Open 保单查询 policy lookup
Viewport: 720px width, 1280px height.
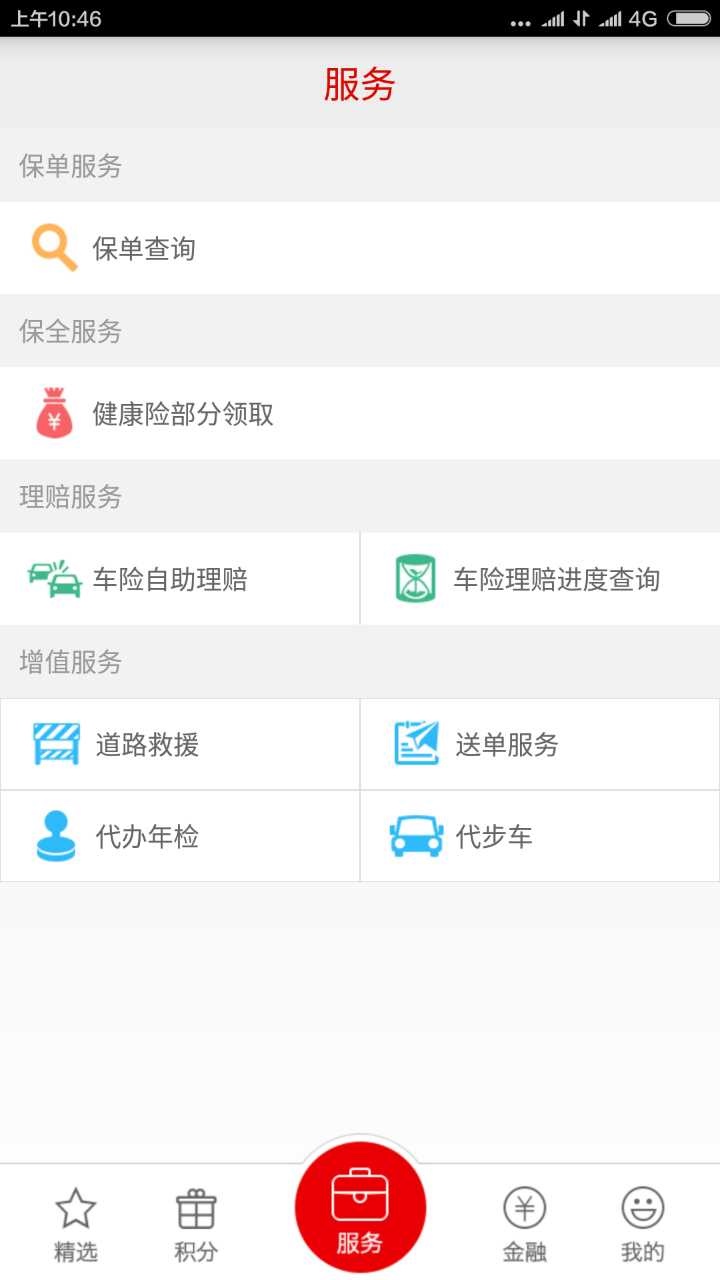click(x=360, y=248)
